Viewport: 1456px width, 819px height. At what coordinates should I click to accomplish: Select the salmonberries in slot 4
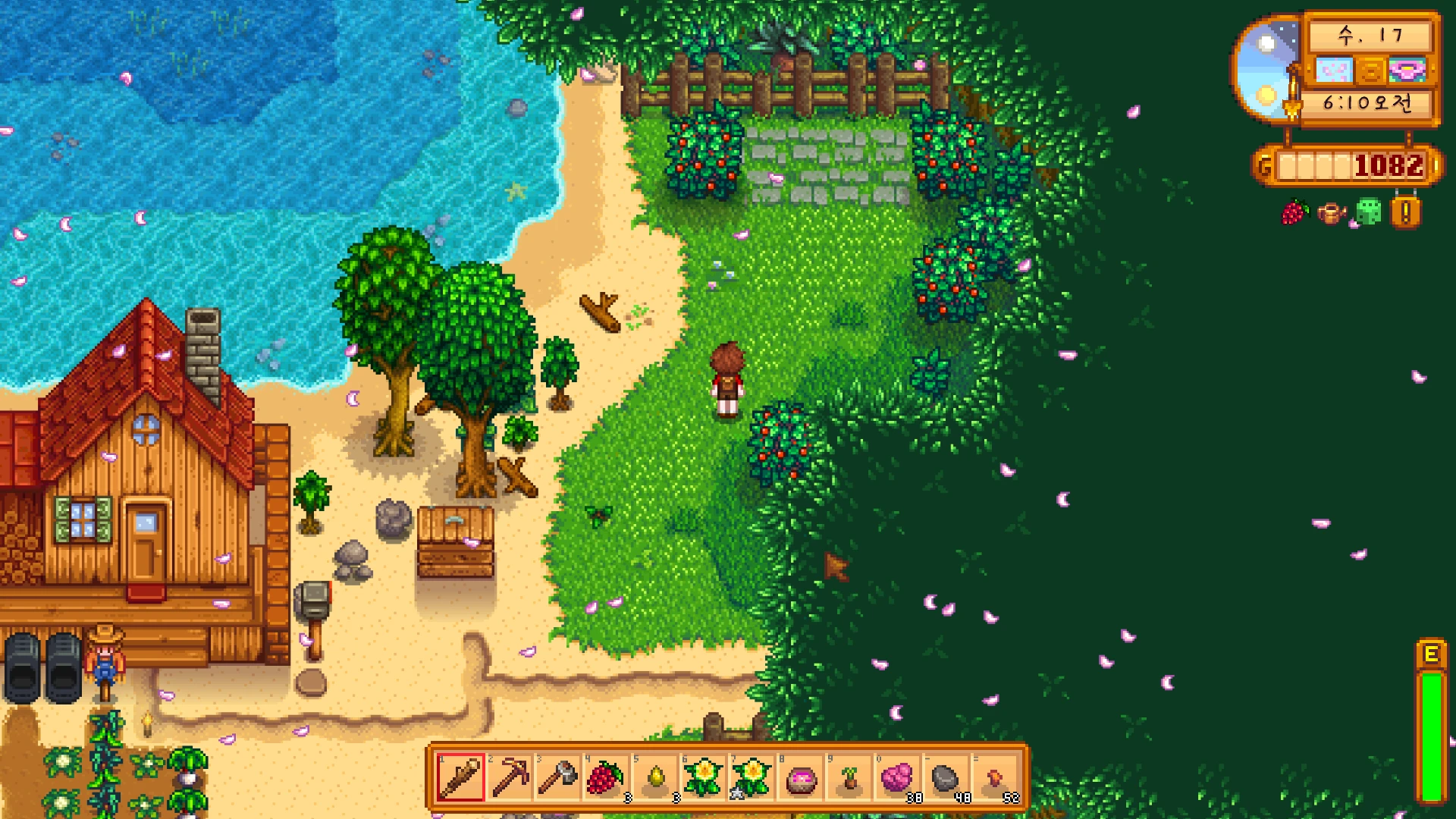click(x=607, y=777)
